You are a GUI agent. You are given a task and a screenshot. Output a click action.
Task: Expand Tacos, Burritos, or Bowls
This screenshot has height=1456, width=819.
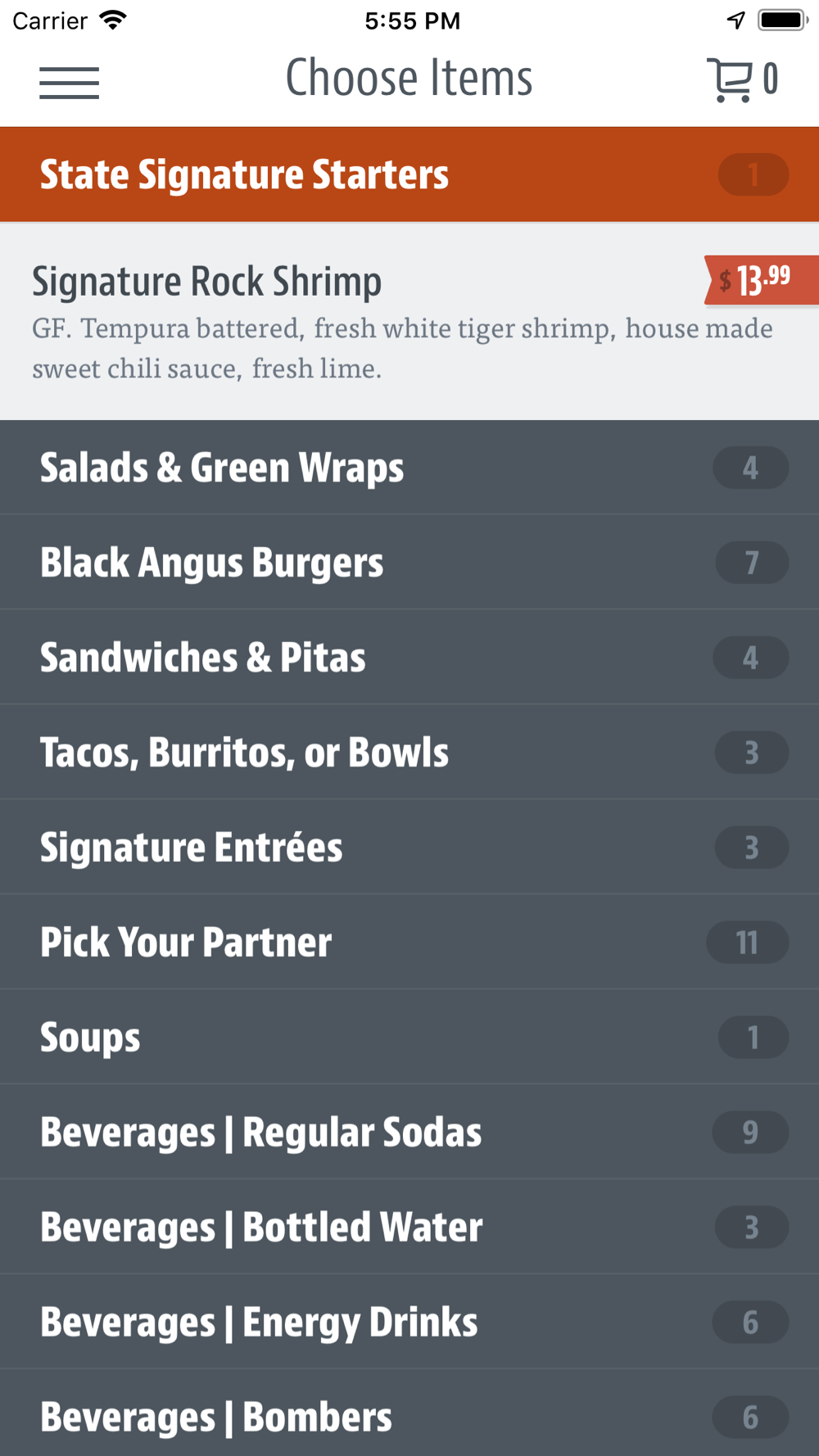pos(409,753)
